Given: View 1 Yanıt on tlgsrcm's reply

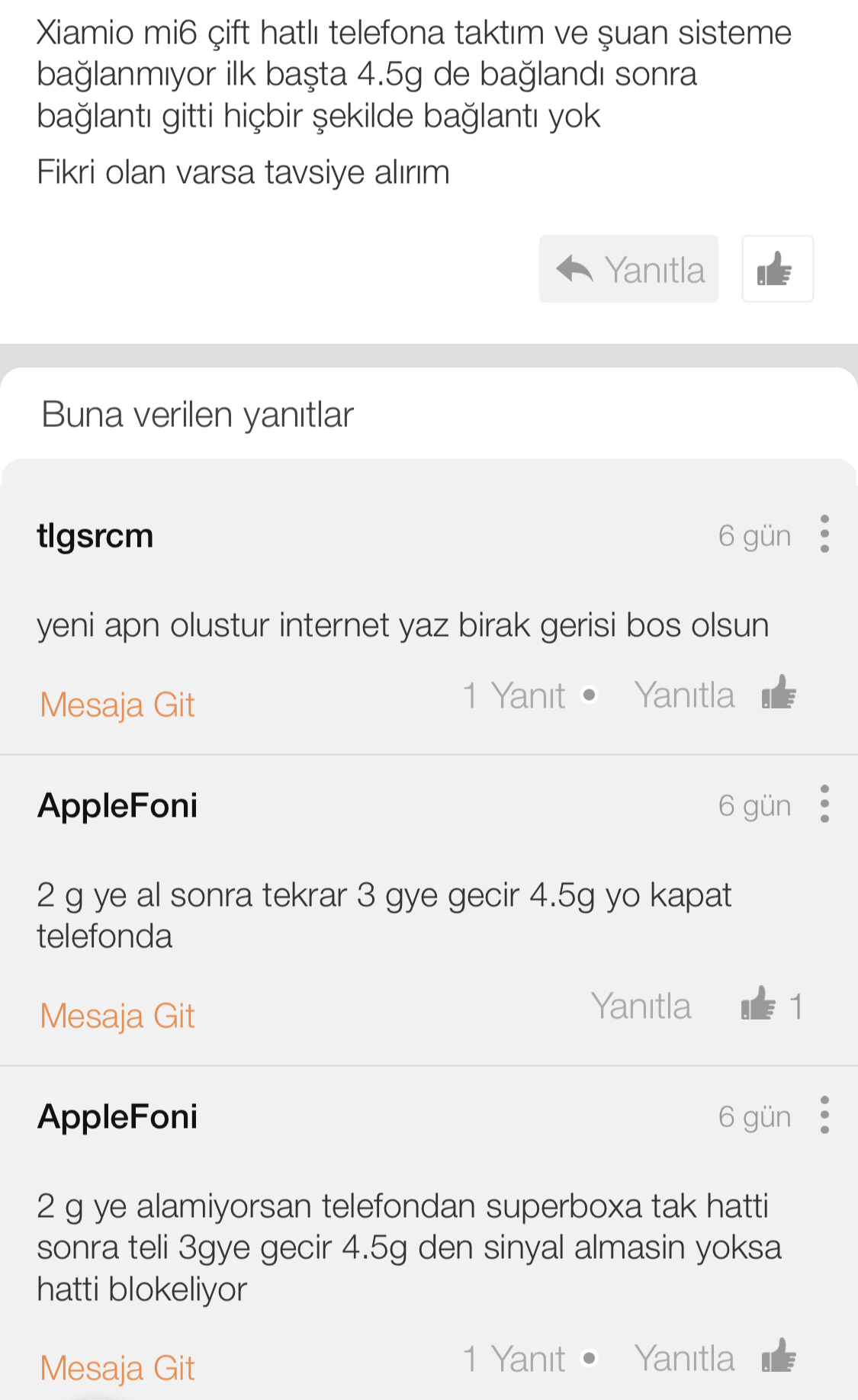Looking at the screenshot, I should click(x=514, y=695).
